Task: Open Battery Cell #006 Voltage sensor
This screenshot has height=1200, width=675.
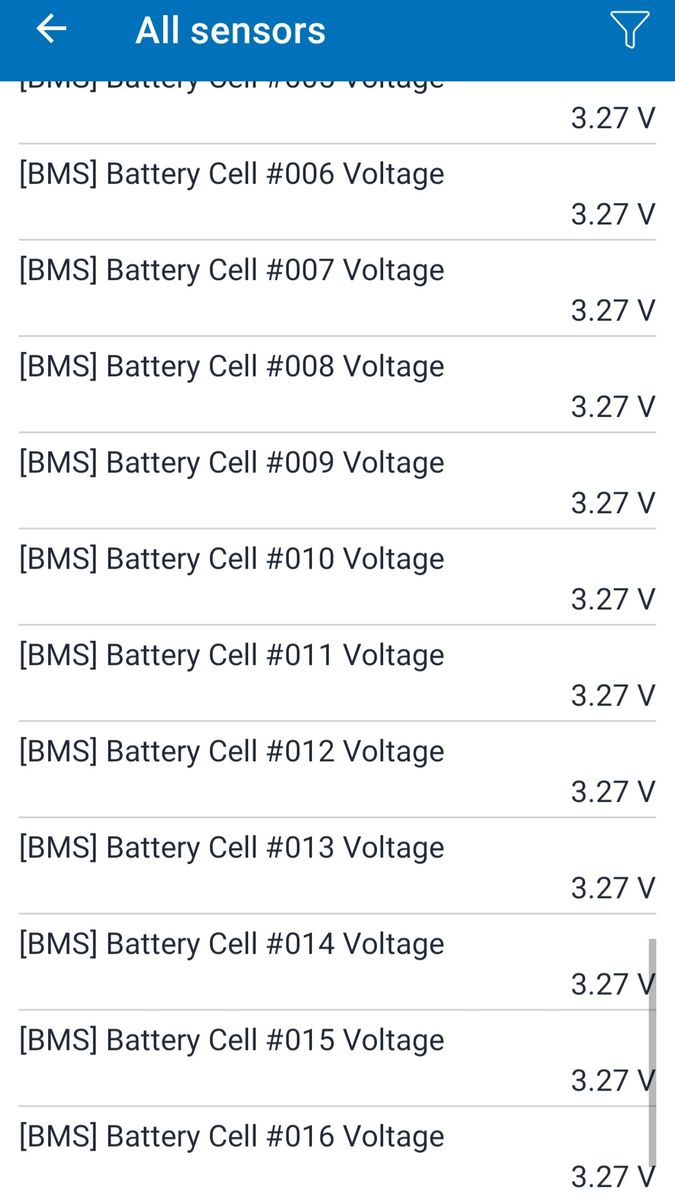Action: 337,192
